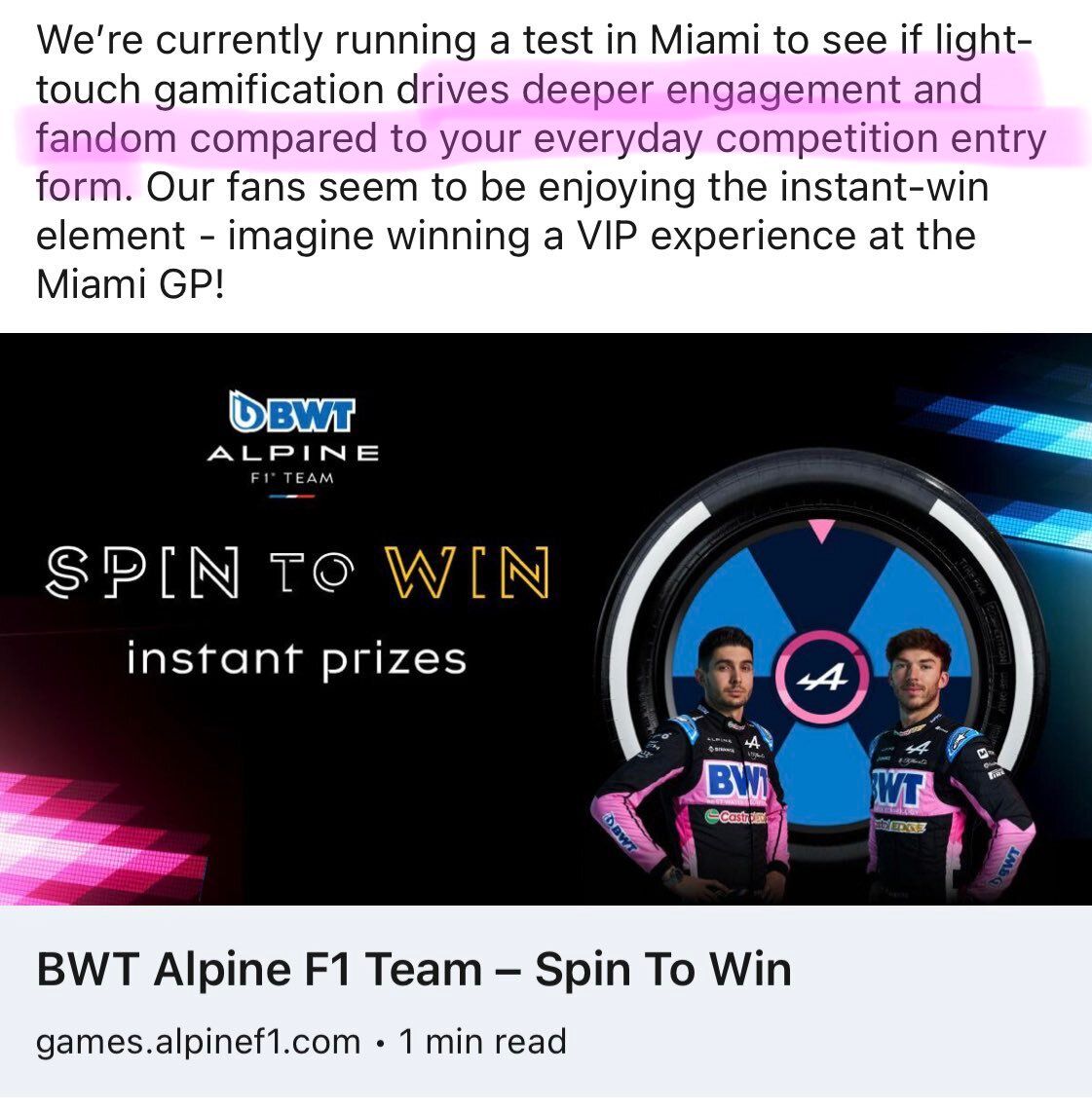1092x1111 pixels.
Task: Open the BWT Alpine Spin To Win link card
Action: pos(413,971)
